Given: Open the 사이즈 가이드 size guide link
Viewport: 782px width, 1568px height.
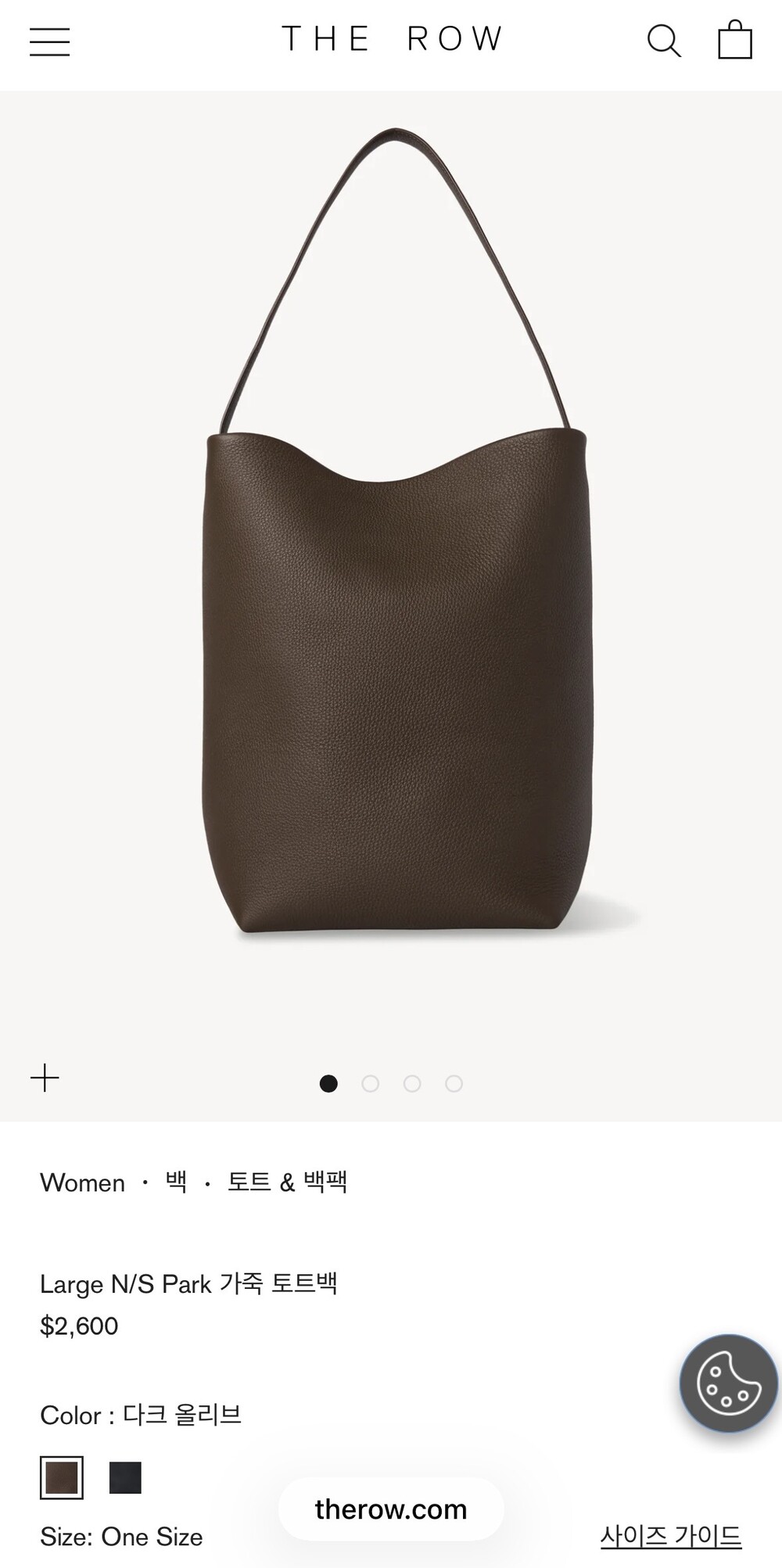Looking at the screenshot, I should click(x=670, y=1536).
